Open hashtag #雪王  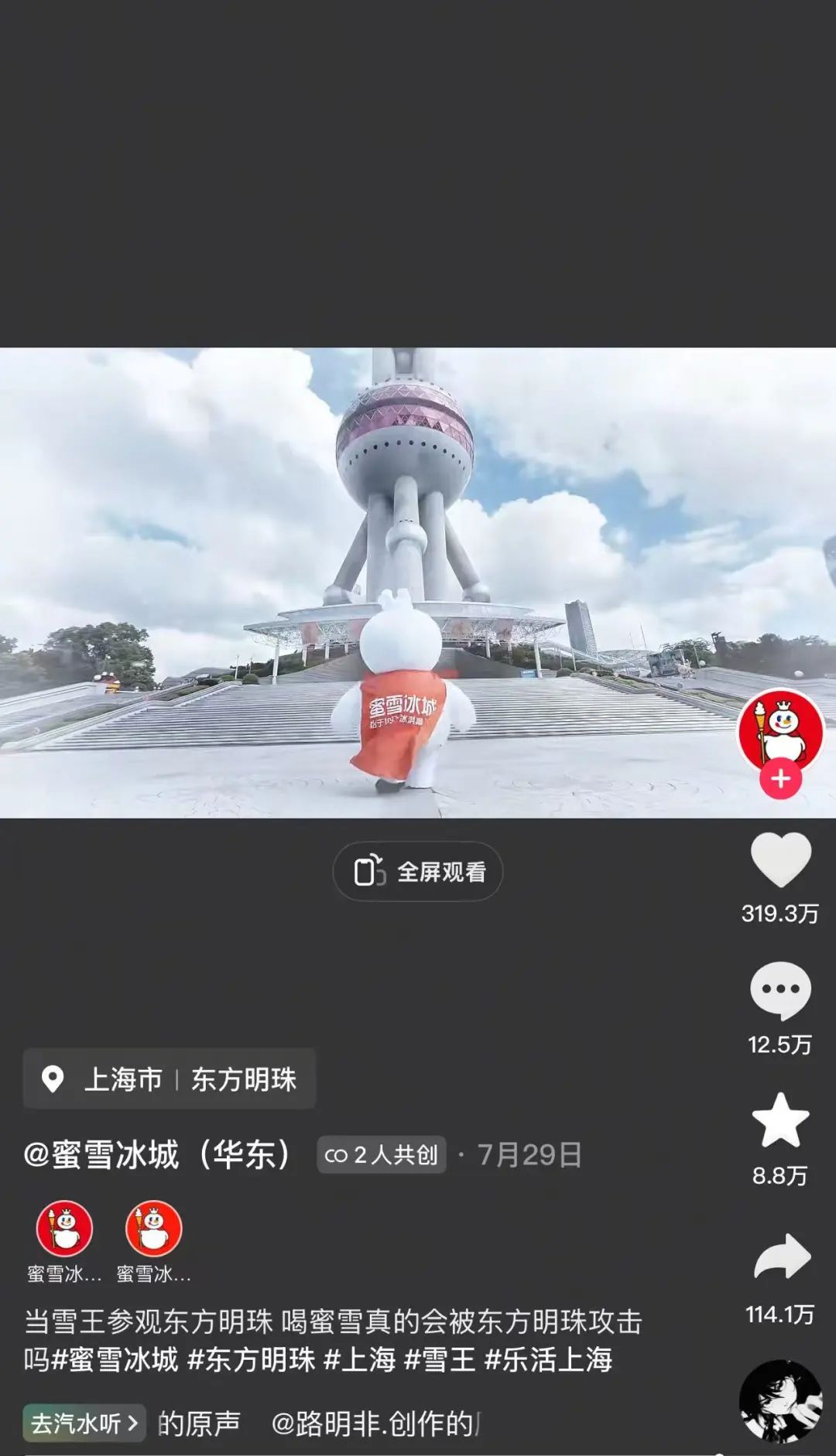click(440, 1359)
